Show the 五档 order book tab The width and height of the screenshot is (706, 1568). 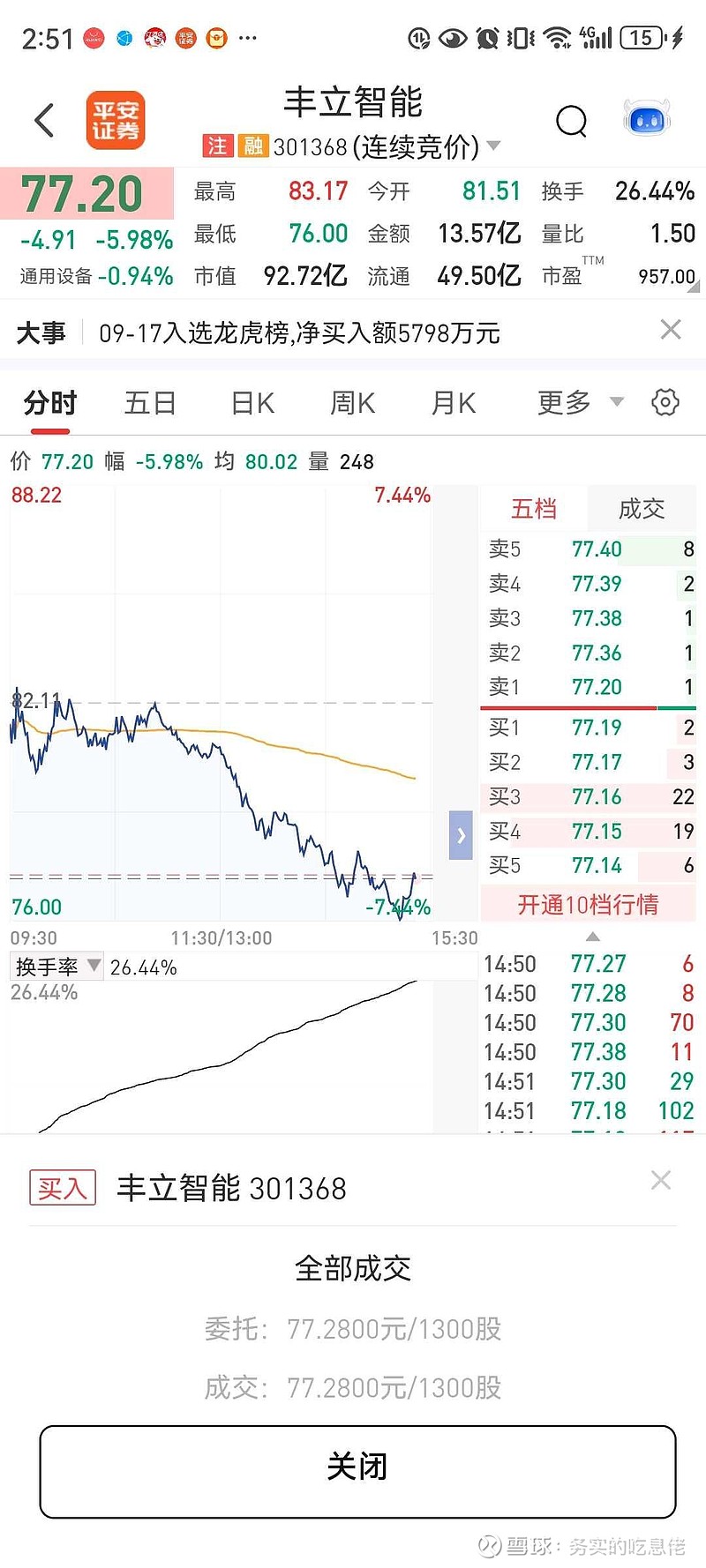[534, 509]
